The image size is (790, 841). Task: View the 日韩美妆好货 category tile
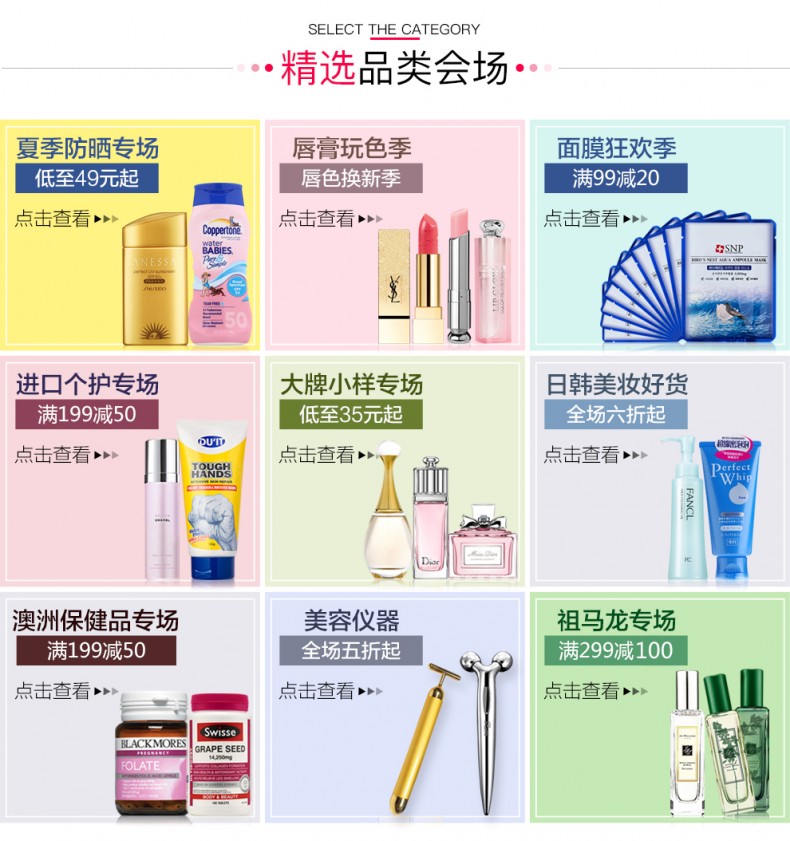[660, 471]
